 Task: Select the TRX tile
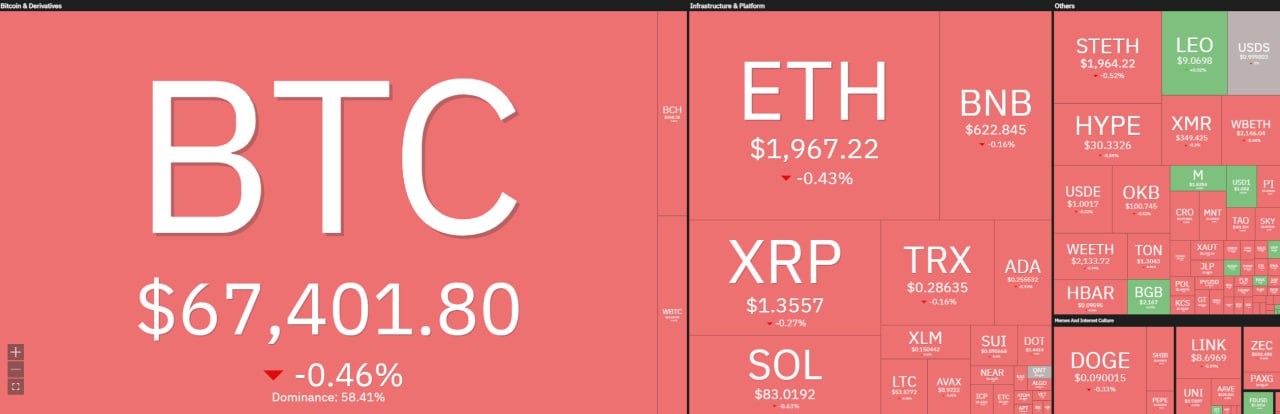[x=937, y=270]
